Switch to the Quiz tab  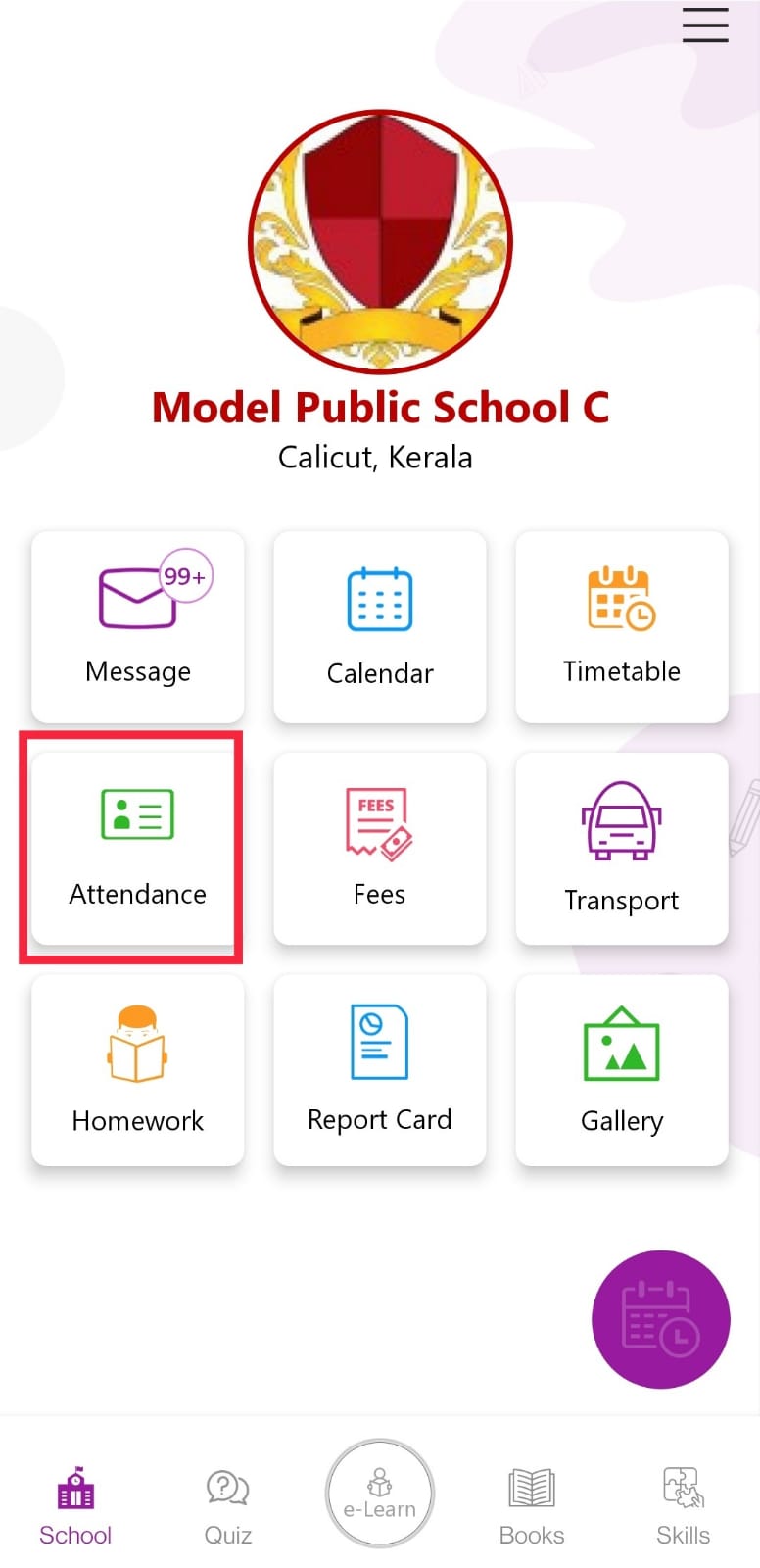point(228,1507)
